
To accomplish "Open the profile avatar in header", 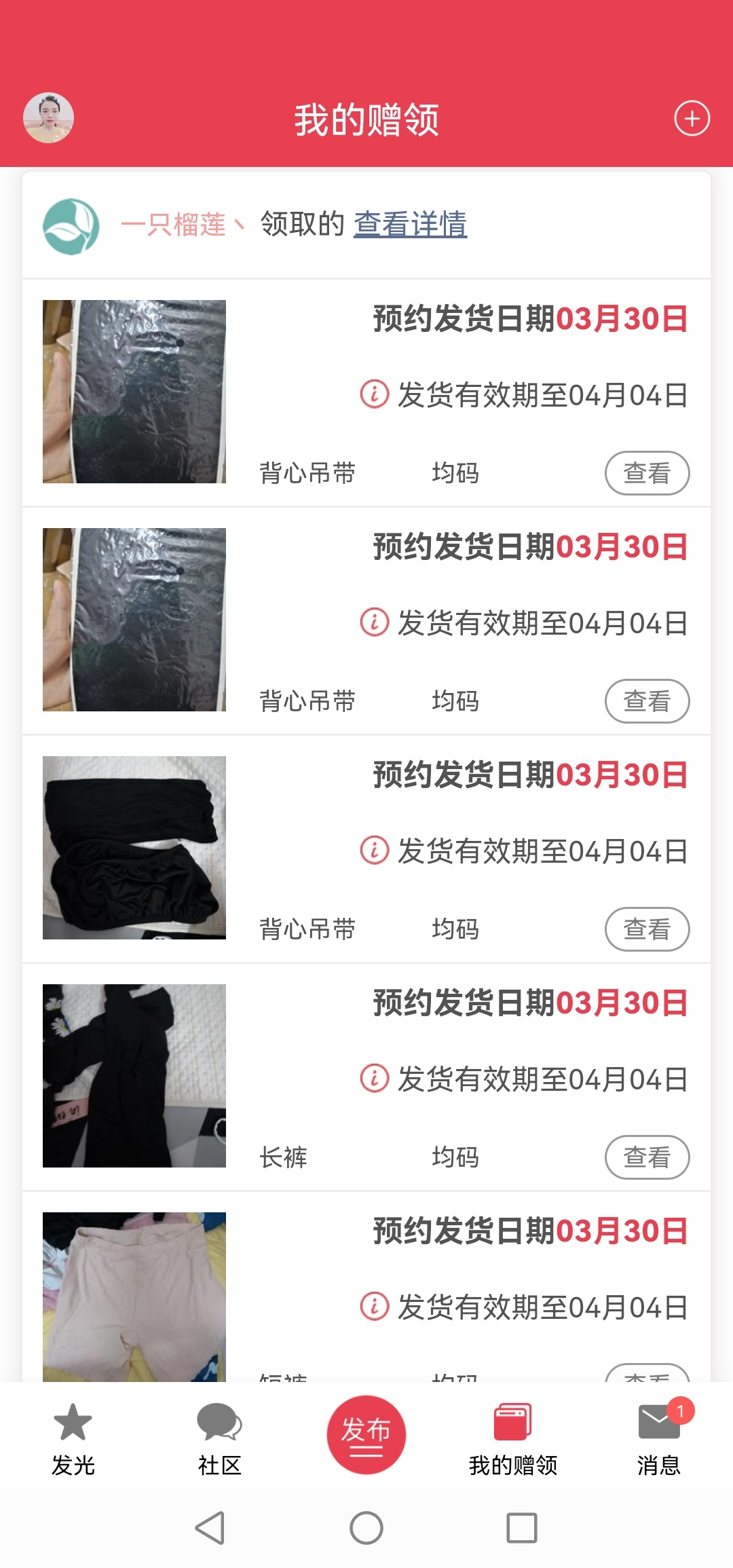I will (48, 118).
